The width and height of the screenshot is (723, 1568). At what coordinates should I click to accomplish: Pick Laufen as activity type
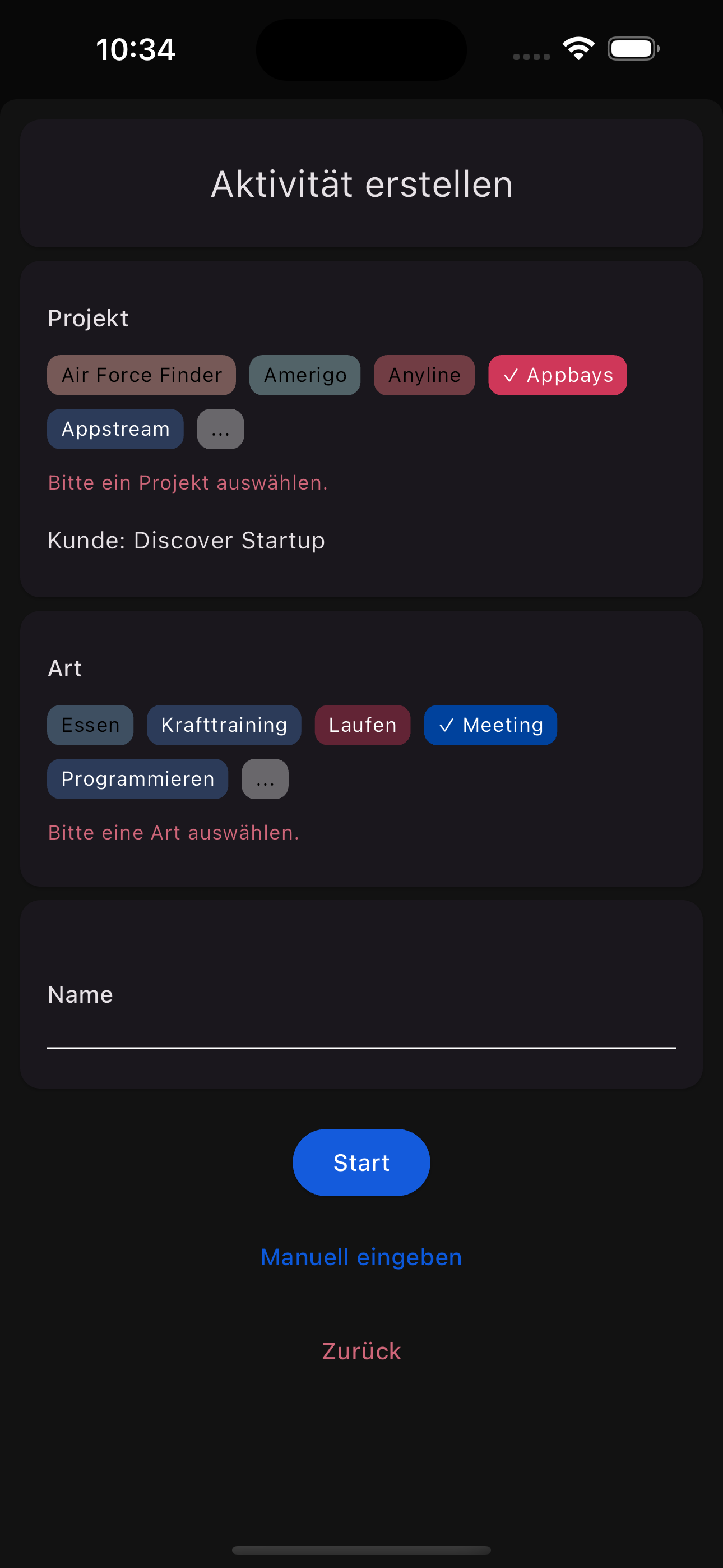(362, 725)
